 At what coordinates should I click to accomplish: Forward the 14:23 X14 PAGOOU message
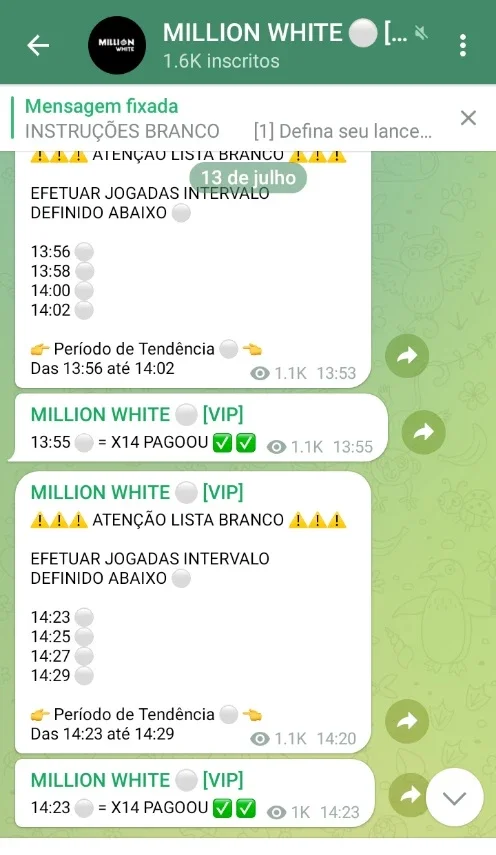click(407, 795)
